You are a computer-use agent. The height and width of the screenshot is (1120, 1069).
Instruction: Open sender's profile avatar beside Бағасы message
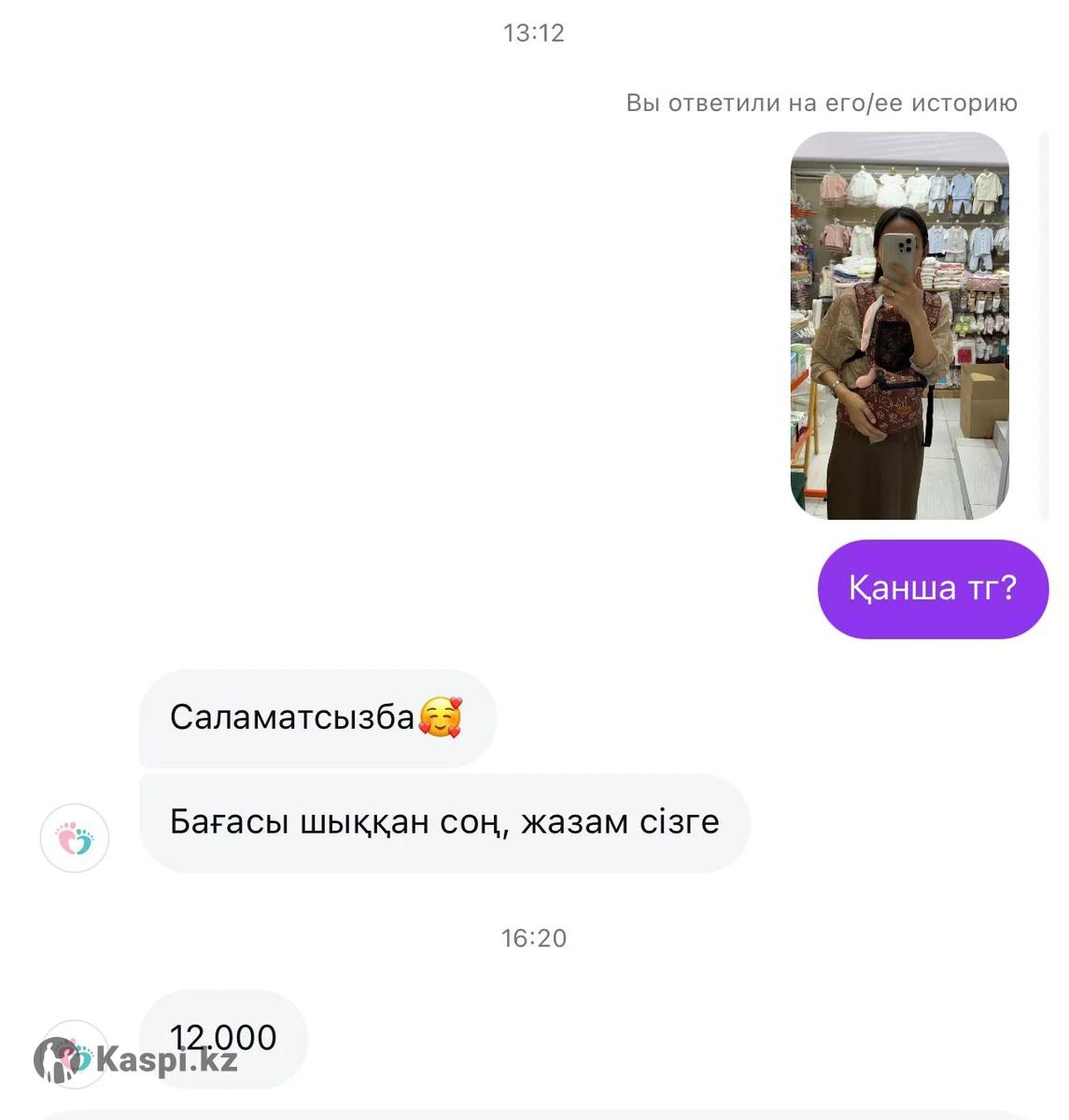(75, 838)
